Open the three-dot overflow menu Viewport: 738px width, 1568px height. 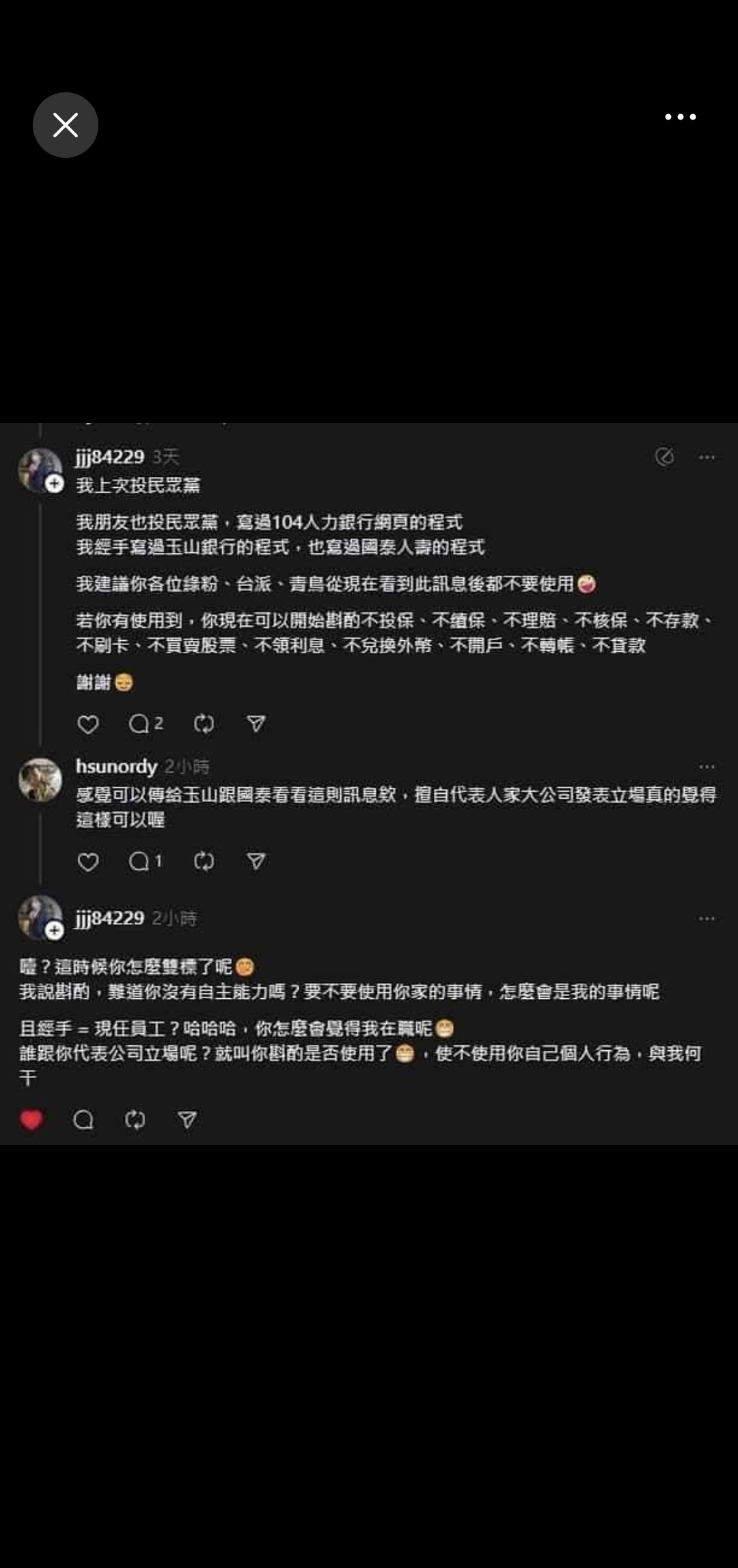(x=680, y=117)
